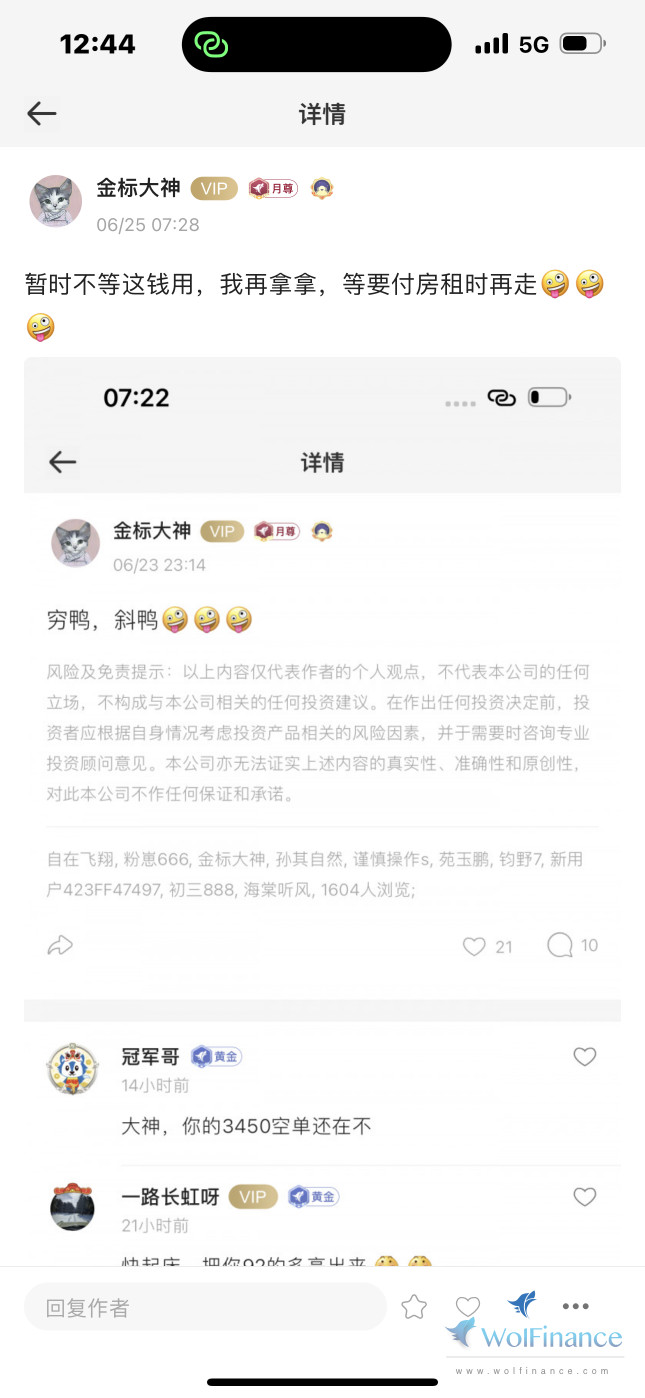Open 金标大神's profile avatar

coord(55,202)
